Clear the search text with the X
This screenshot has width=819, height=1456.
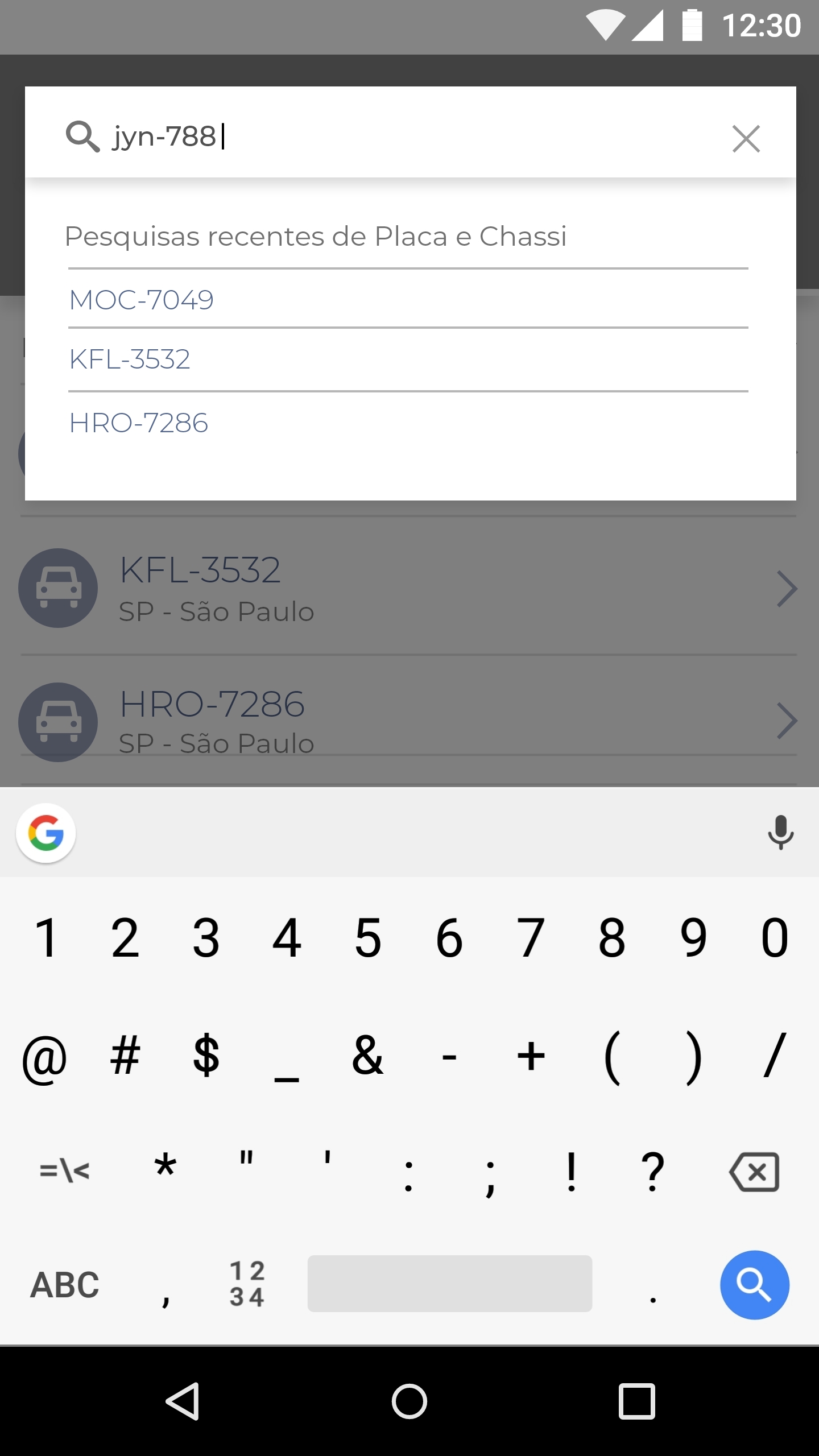tap(746, 139)
